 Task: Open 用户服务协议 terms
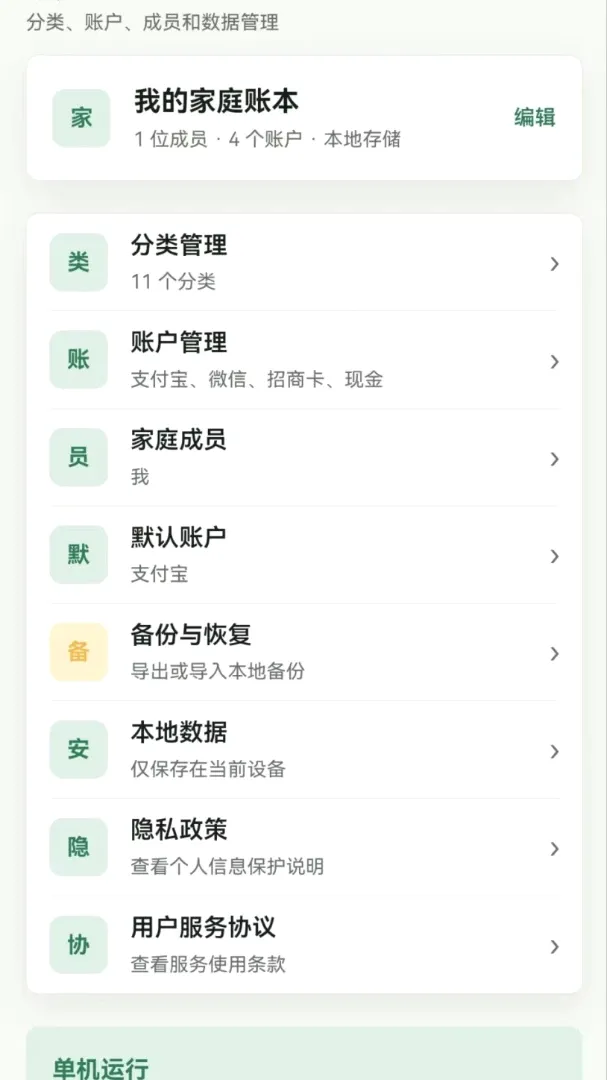(x=304, y=945)
